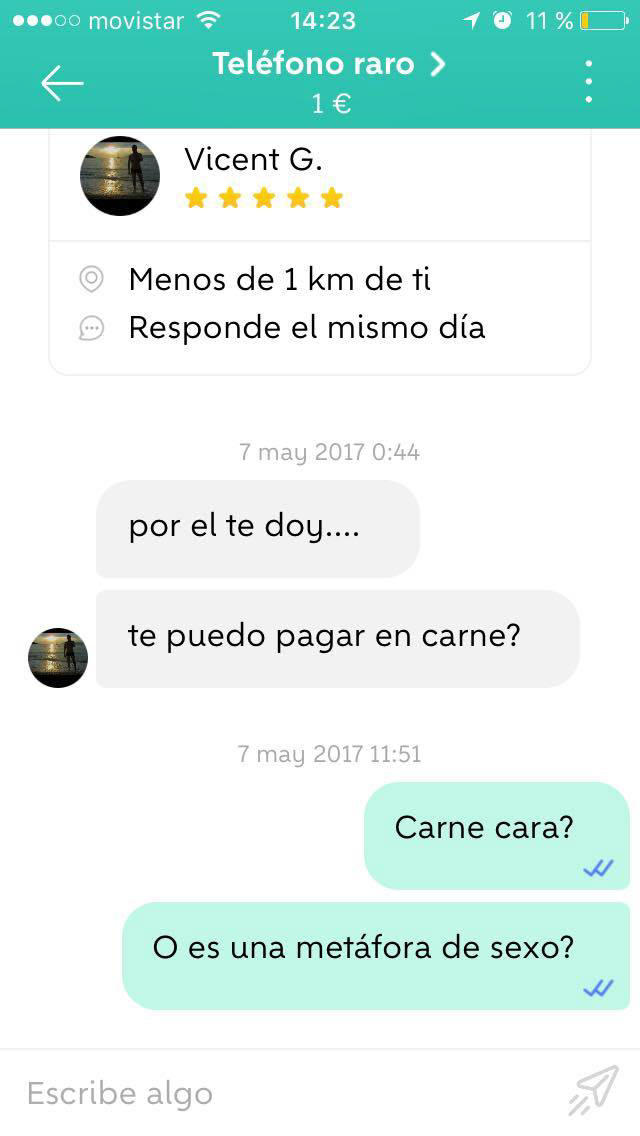640x1136 pixels.
Task: Send the message with paper plane icon
Action: tap(594, 1090)
